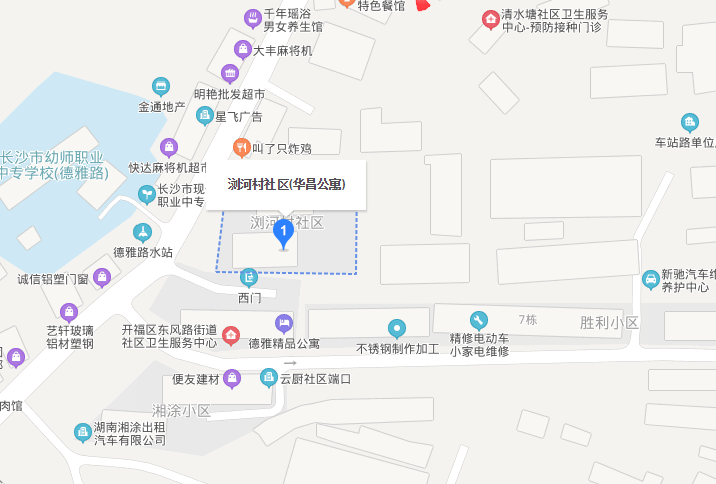Tap the 明艳批发超市 shop marker
Image resolution: width=716 pixels, height=484 pixels.
pyautogui.click(x=230, y=73)
